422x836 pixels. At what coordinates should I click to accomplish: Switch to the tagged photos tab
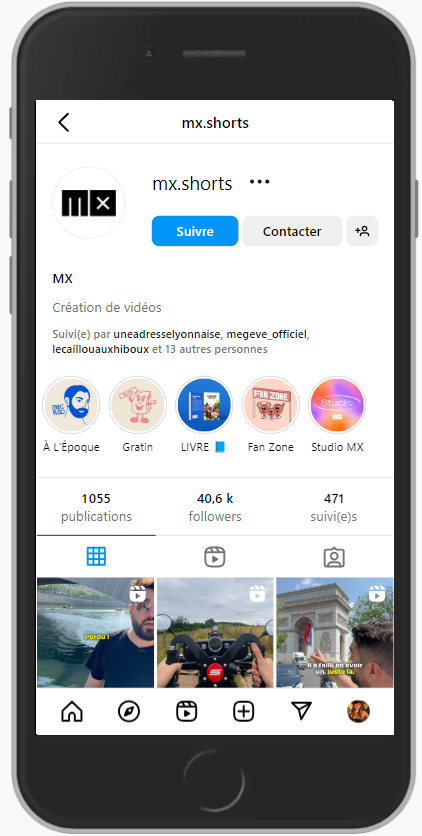click(x=334, y=557)
